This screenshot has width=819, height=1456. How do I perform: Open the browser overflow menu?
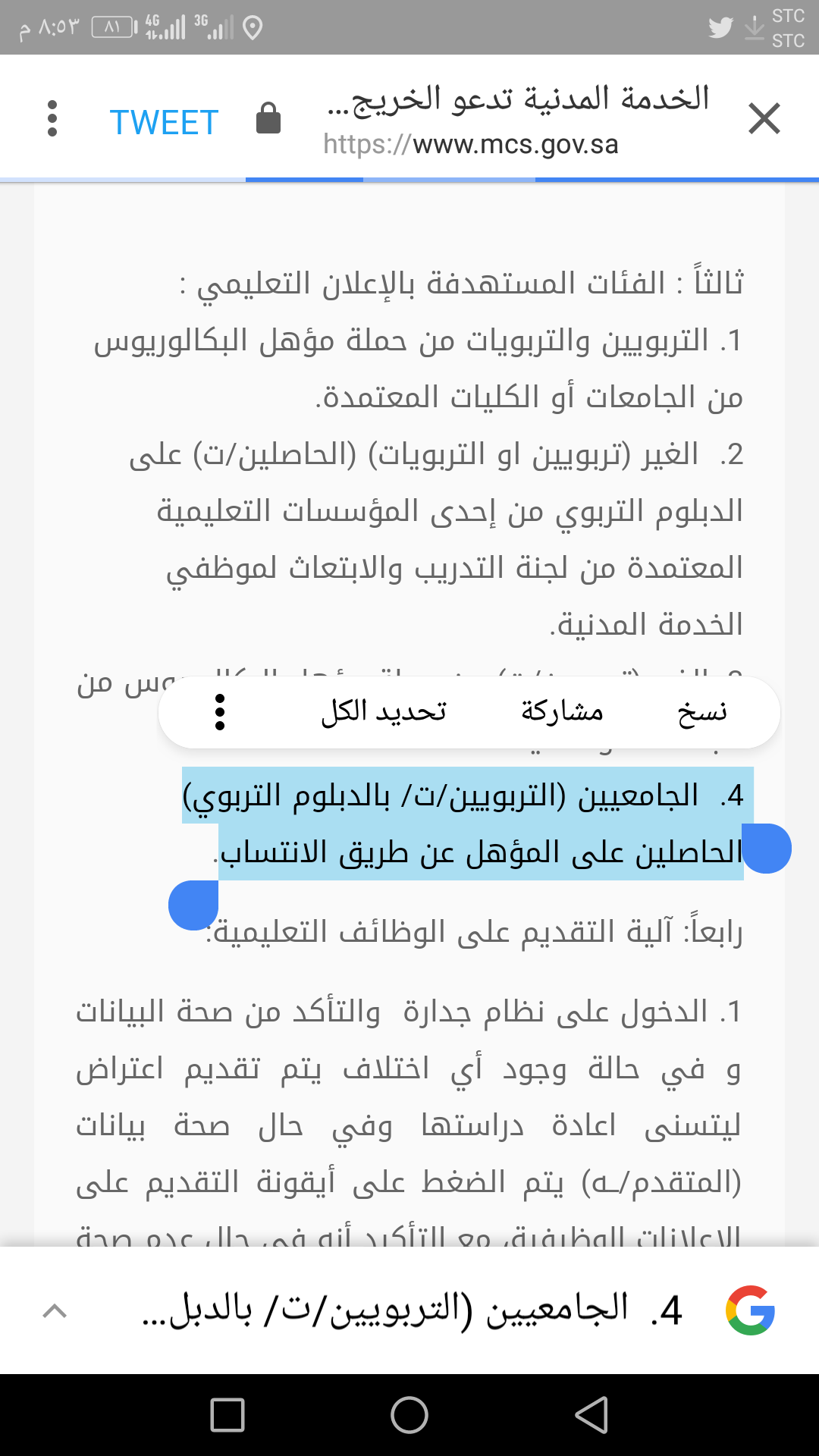click(52, 119)
